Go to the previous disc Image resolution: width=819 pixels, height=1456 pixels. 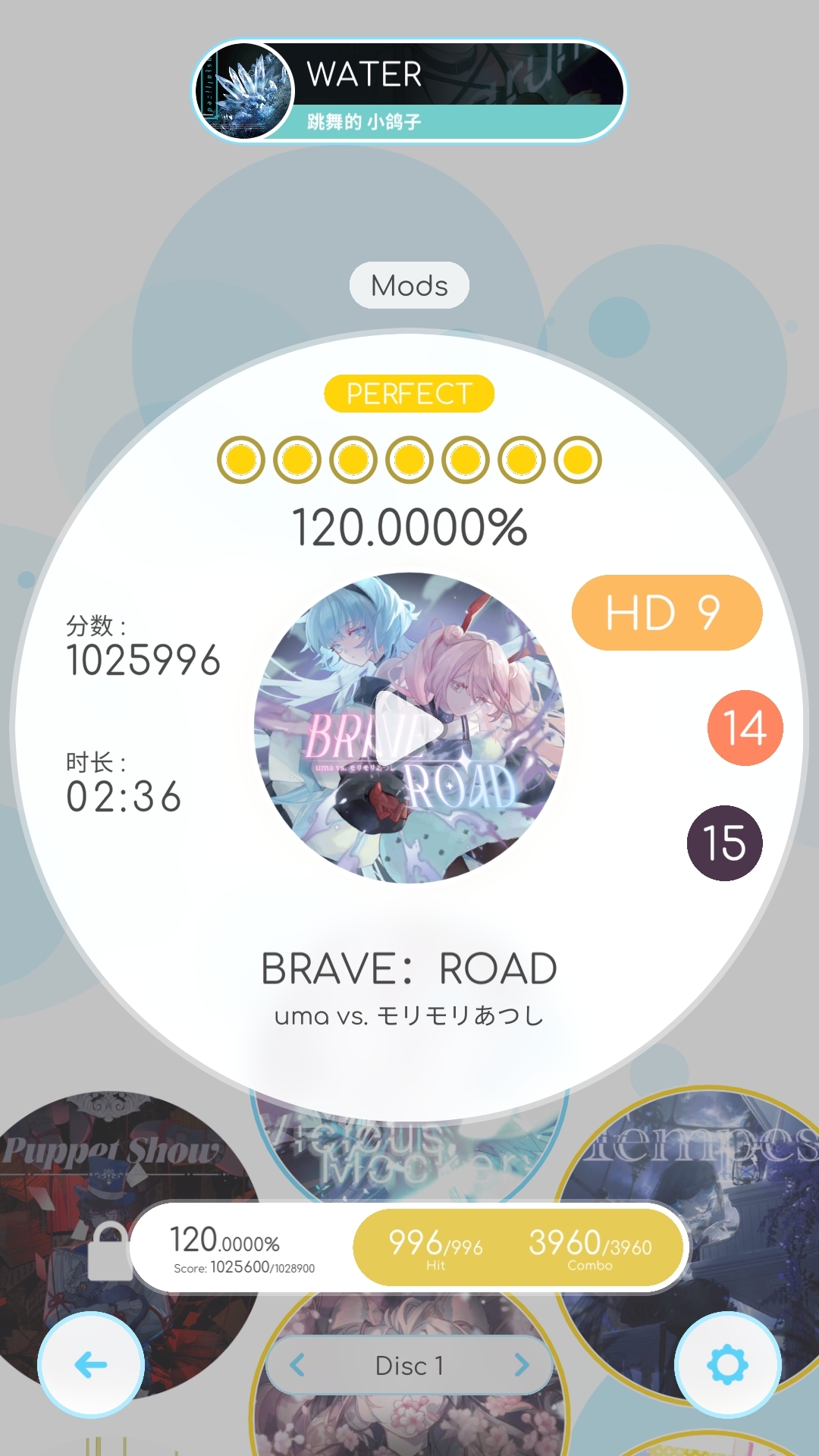pyautogui.click(x=298, y=1366)
